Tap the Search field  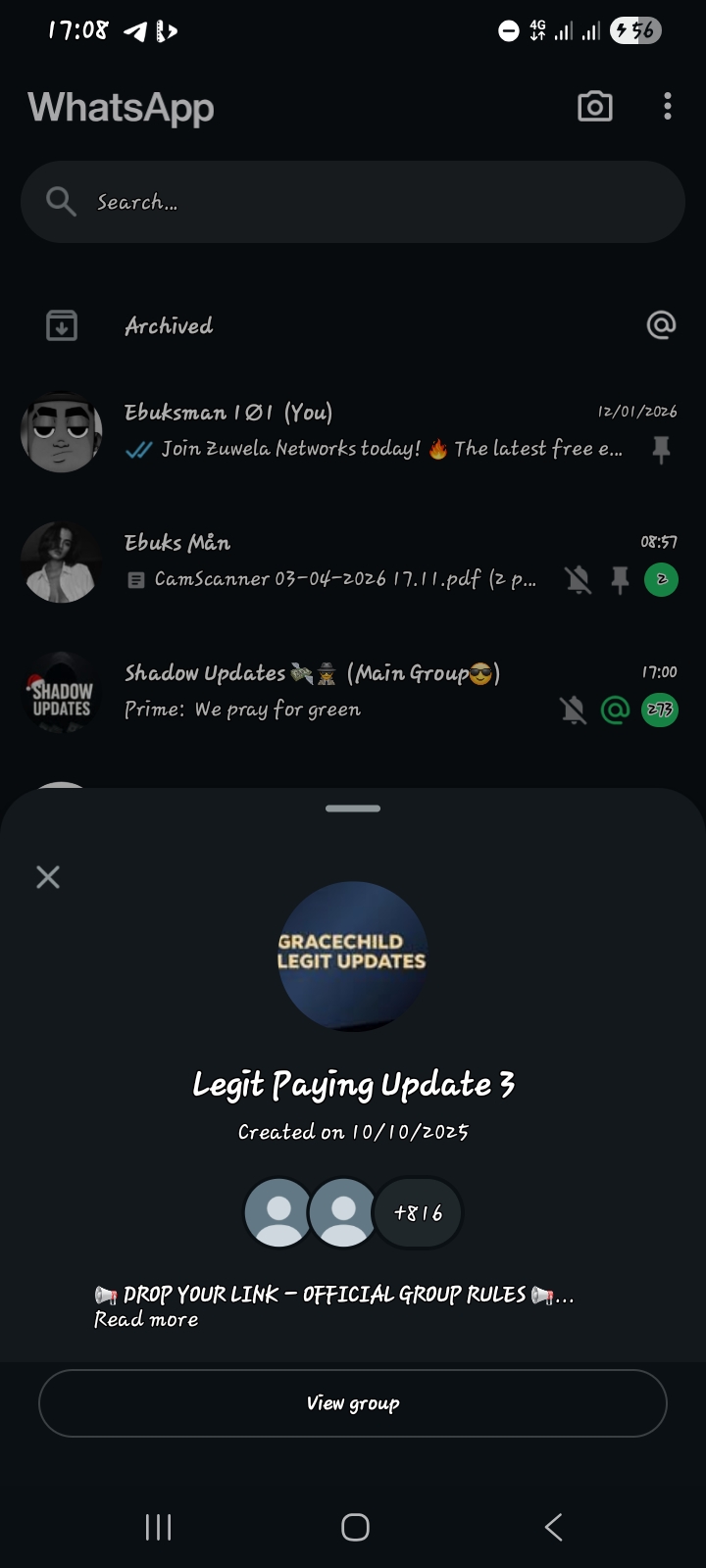point(353,202)
